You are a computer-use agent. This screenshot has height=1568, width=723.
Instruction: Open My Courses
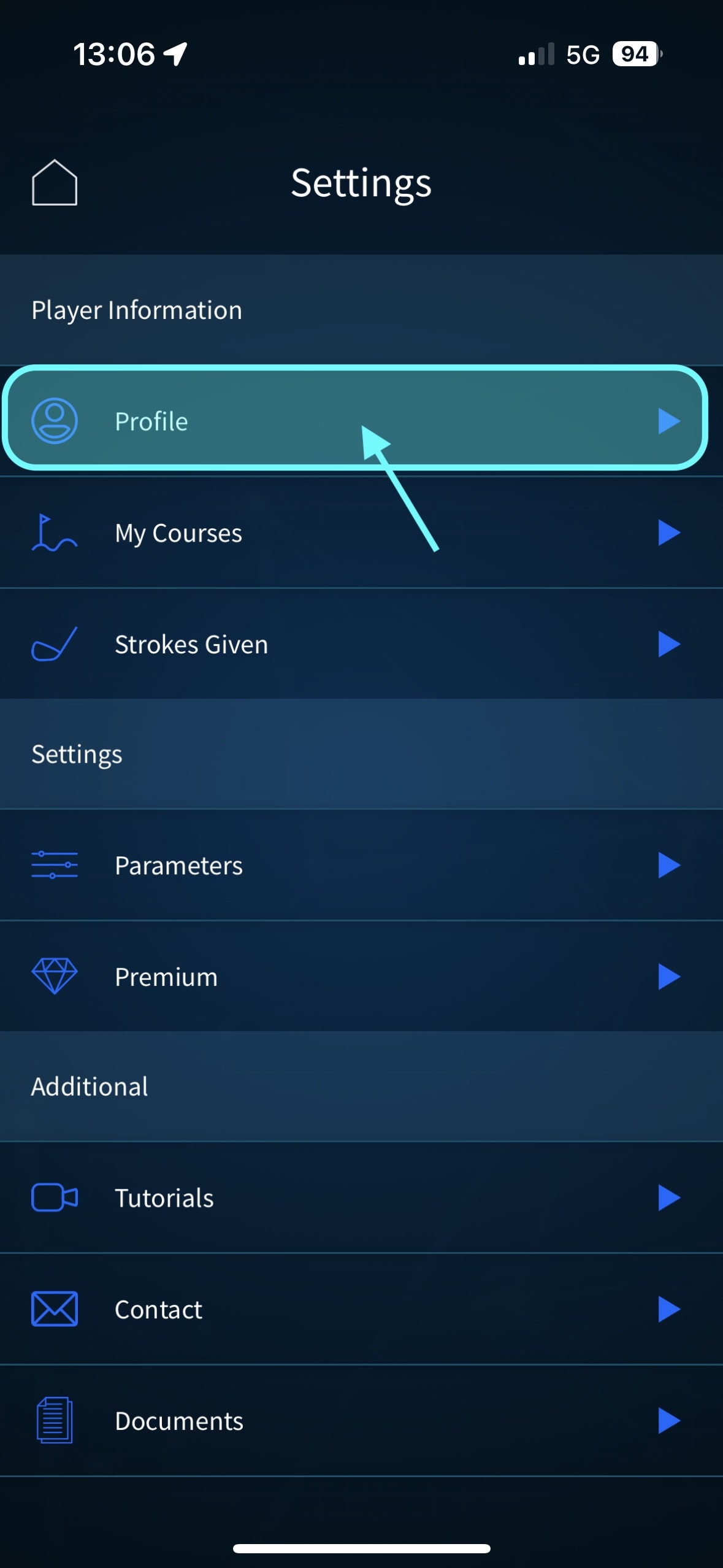(x=356, y=532)
